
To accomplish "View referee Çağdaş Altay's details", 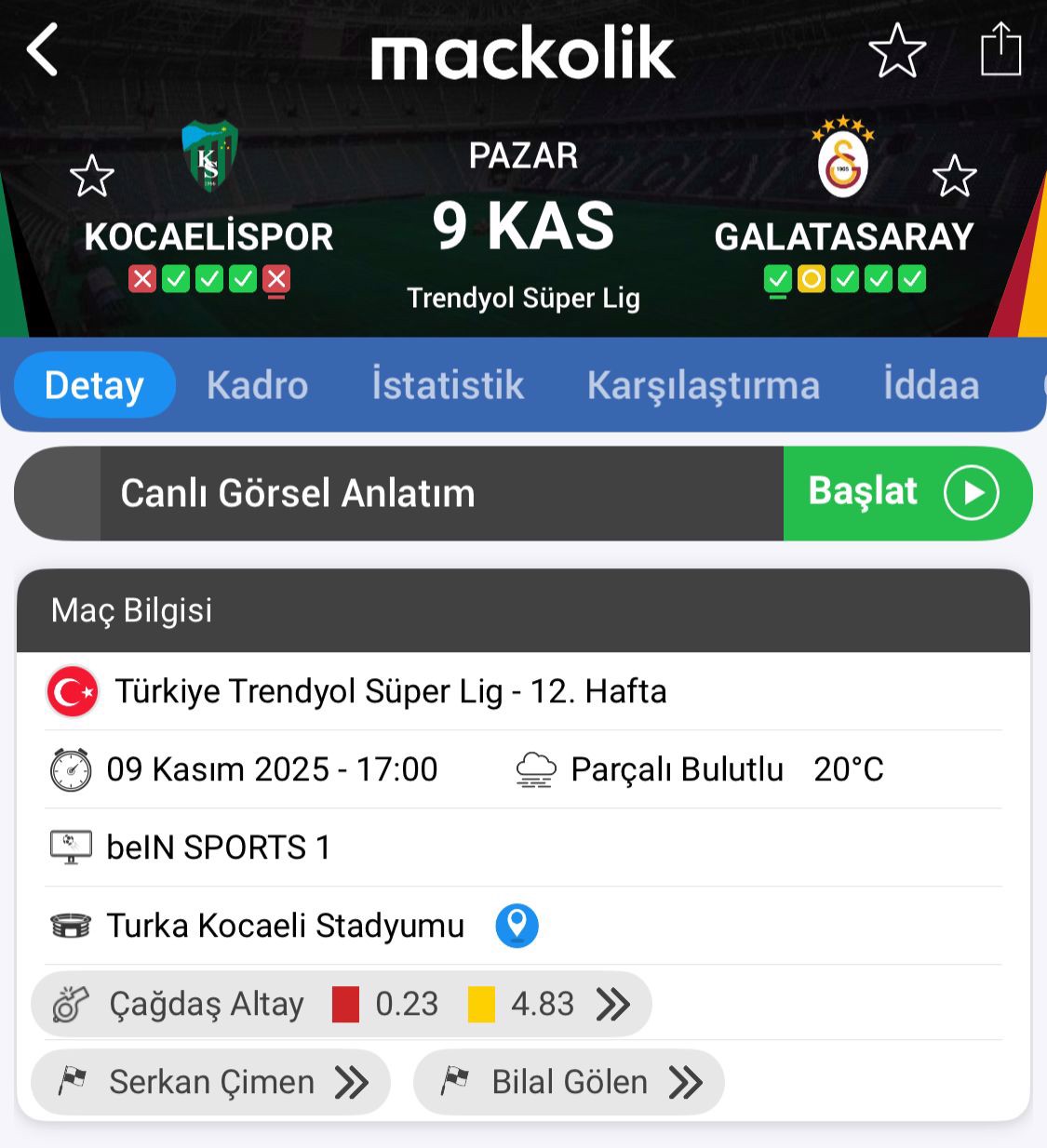I will [341, 1004].
